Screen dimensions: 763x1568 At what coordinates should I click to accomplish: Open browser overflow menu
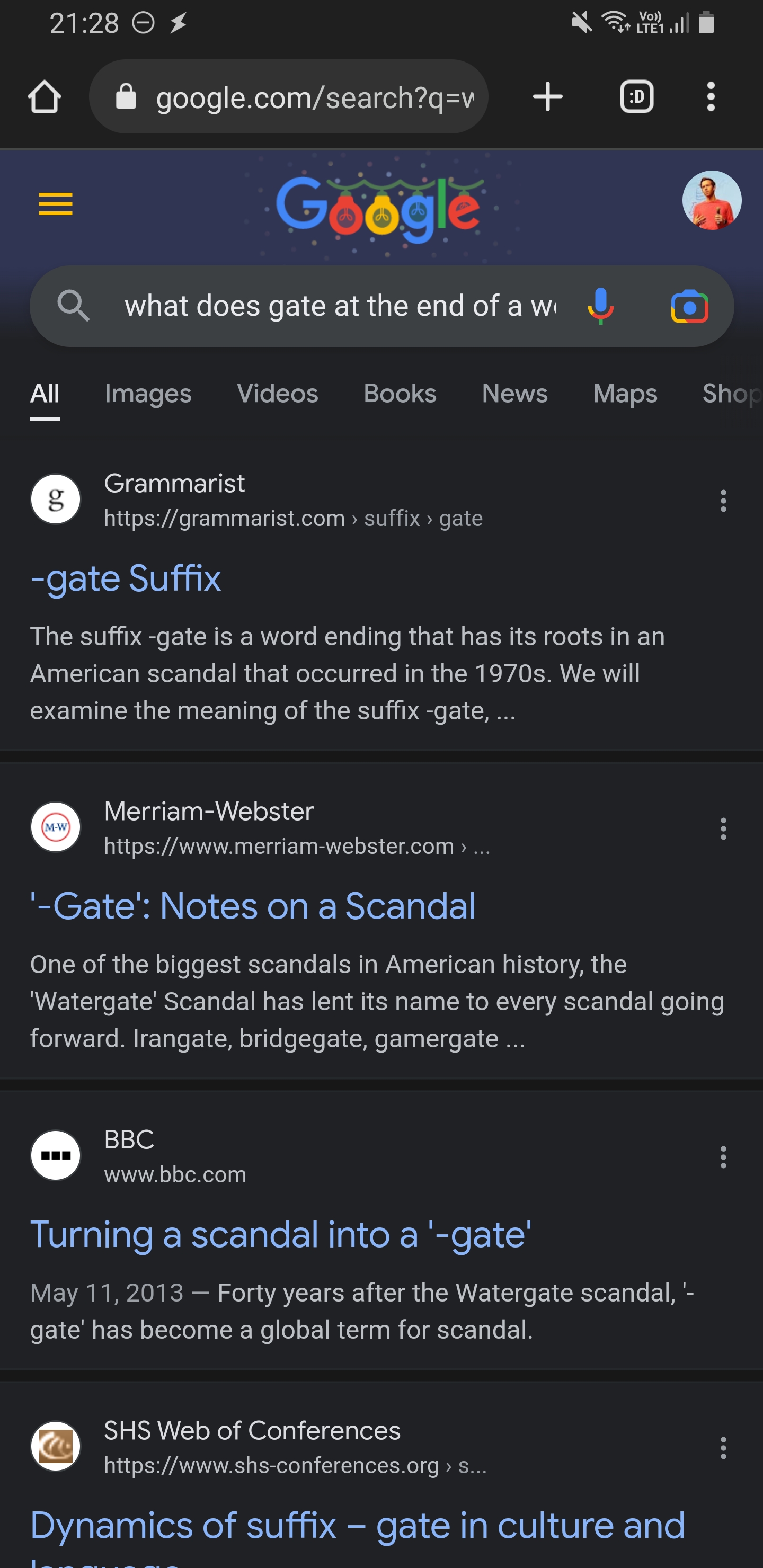710,97
